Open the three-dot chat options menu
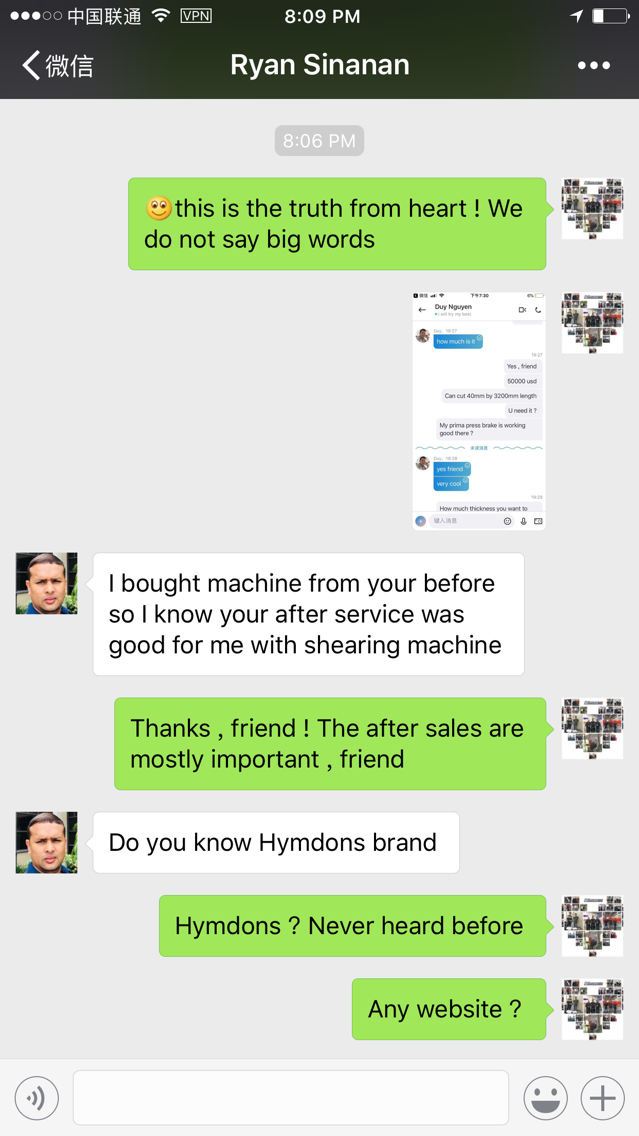Image resolution: width=639 pixels, height=1136 pixels. coord(593,65)
